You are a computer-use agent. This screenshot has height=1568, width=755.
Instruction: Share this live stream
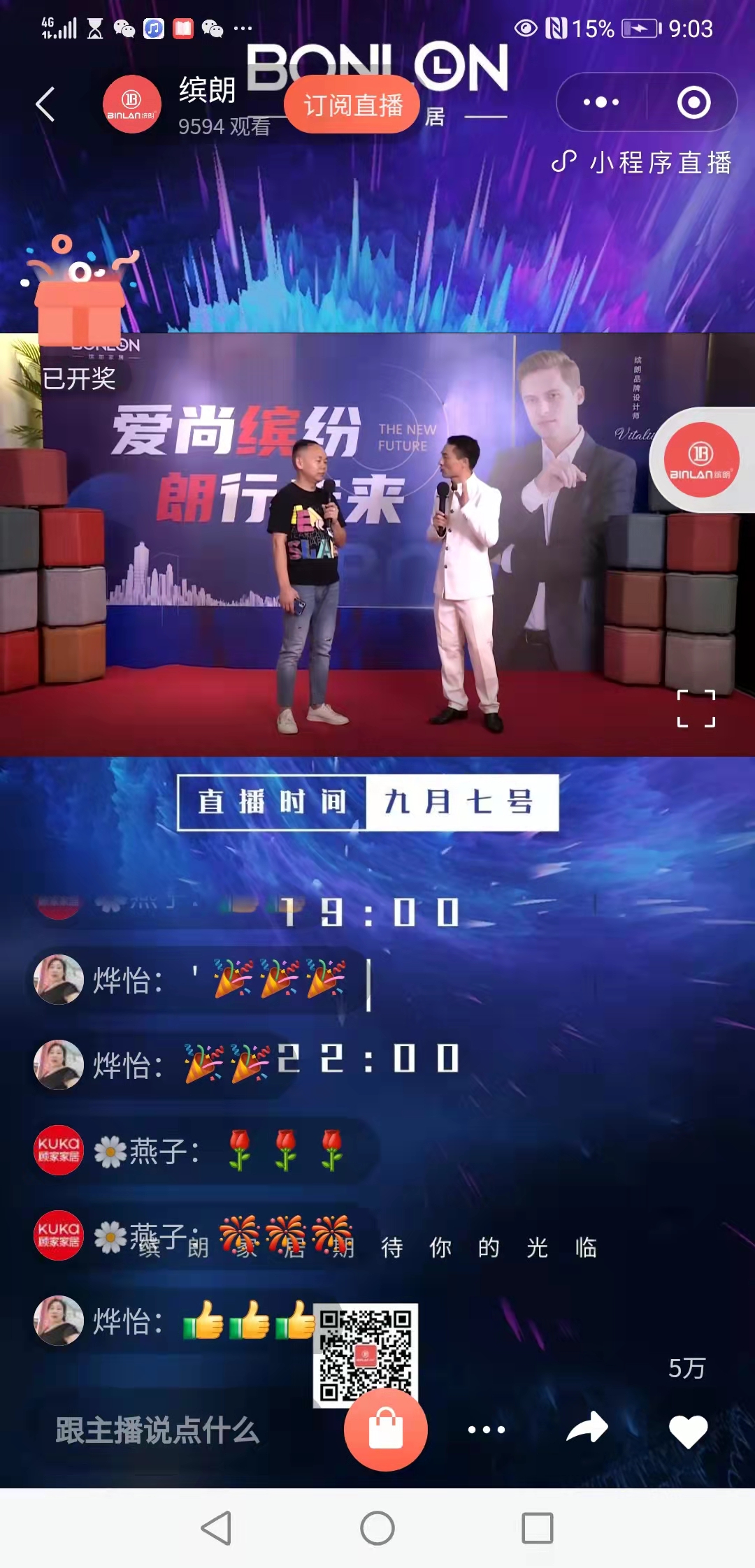coord(587,1428)
